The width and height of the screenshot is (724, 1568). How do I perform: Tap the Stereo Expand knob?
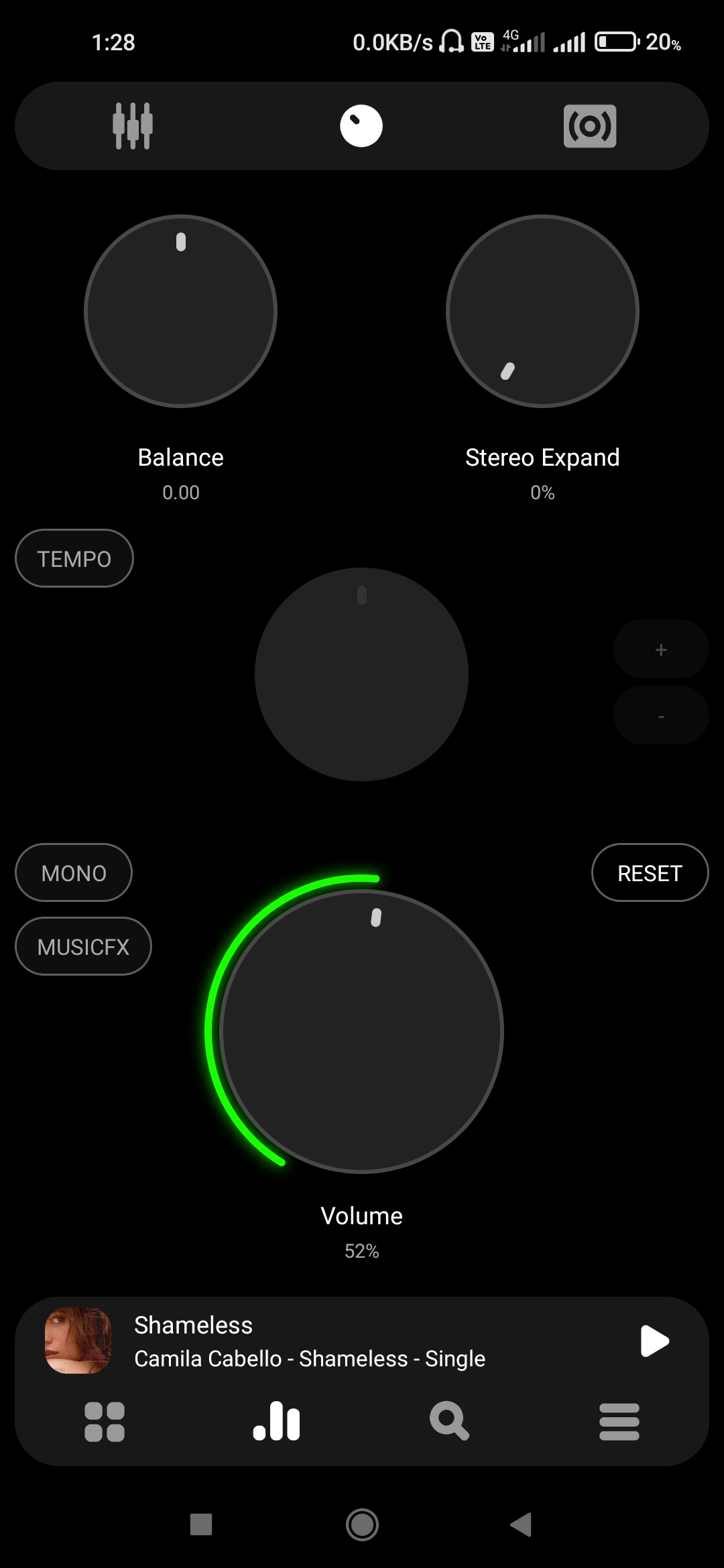[542, 311]
